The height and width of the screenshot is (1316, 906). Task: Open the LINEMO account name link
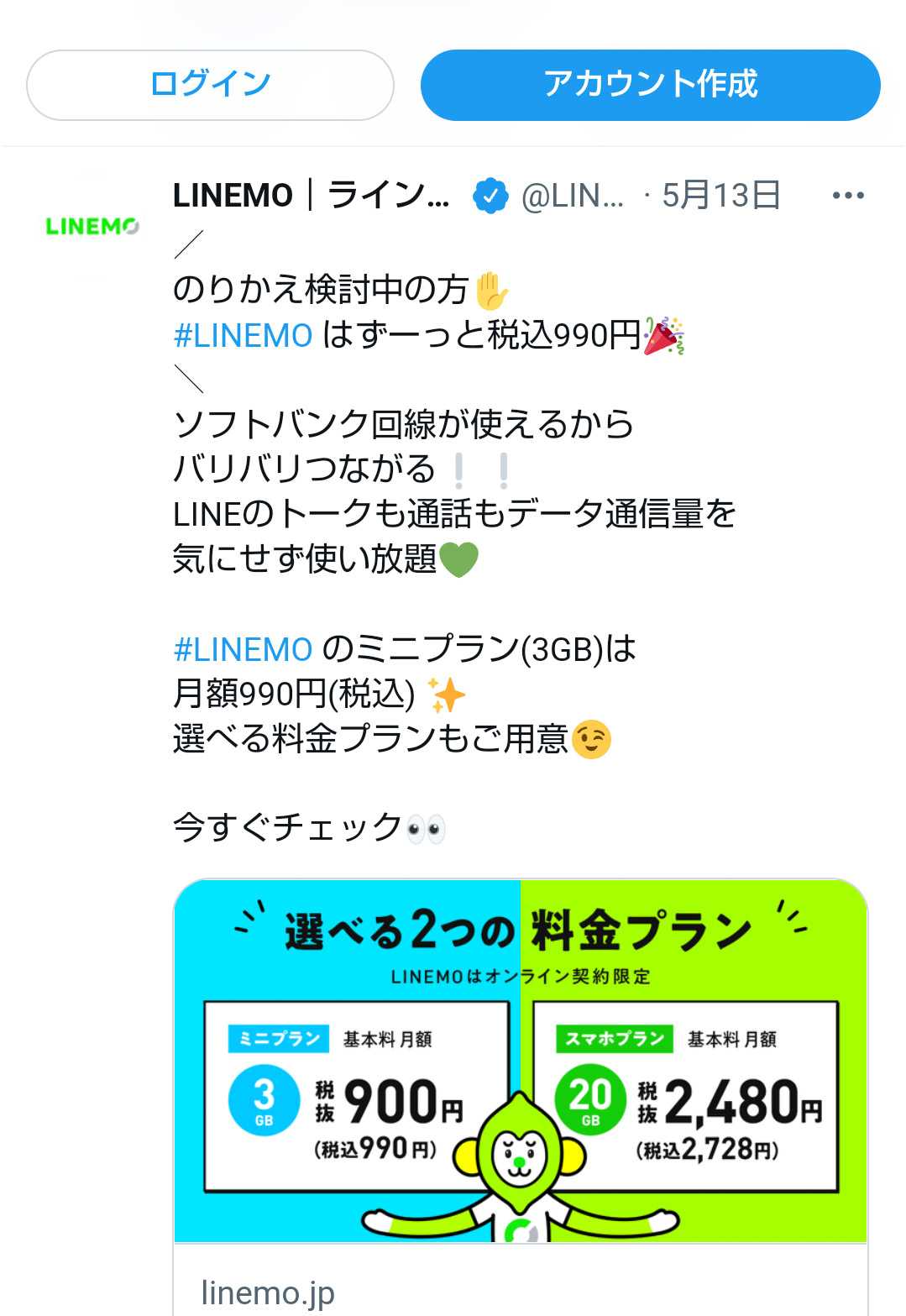(312, 196)
